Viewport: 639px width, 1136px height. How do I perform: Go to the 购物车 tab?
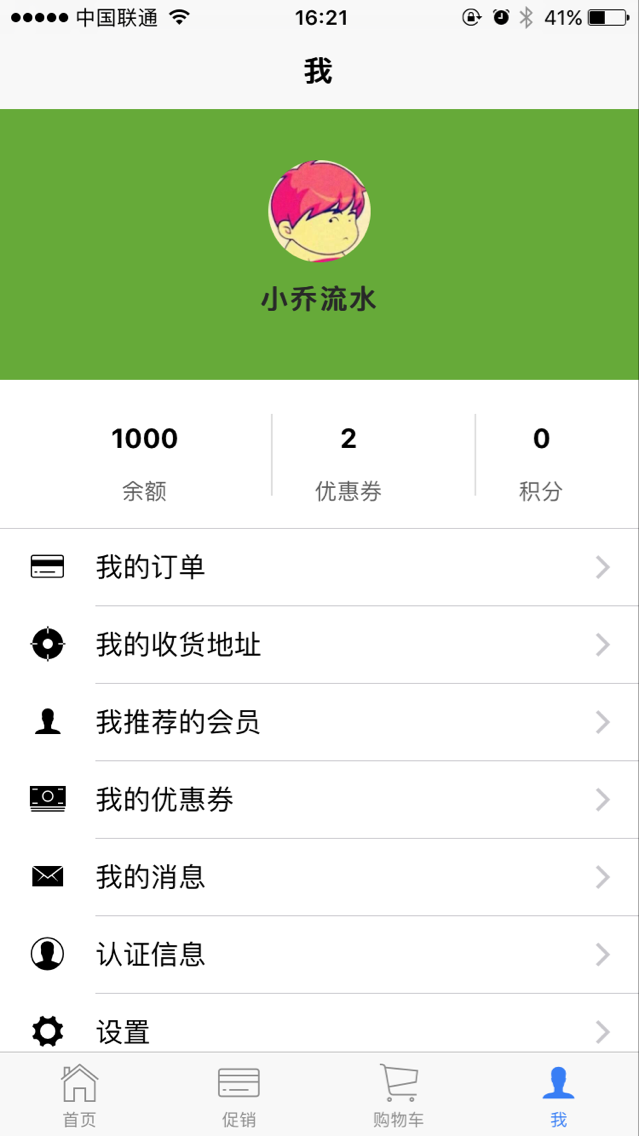click(x=398, y=1096)
